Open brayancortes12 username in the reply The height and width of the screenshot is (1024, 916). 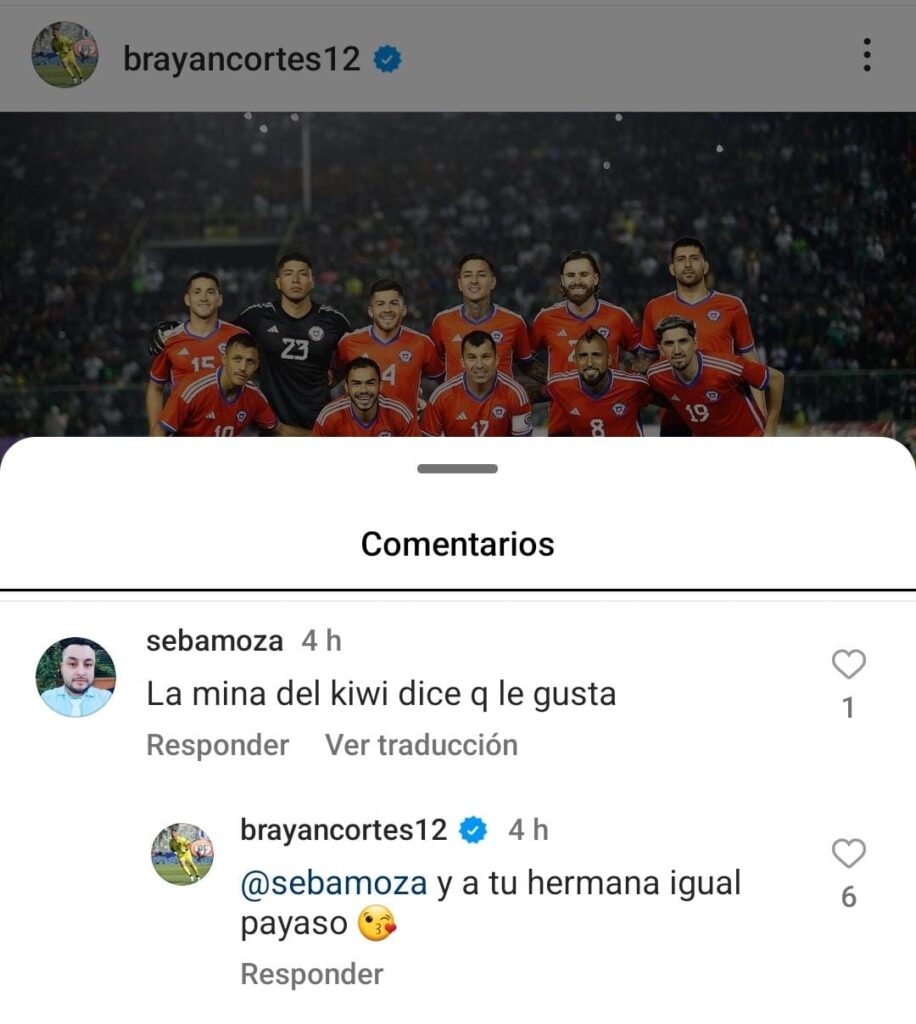pos(343,830)
